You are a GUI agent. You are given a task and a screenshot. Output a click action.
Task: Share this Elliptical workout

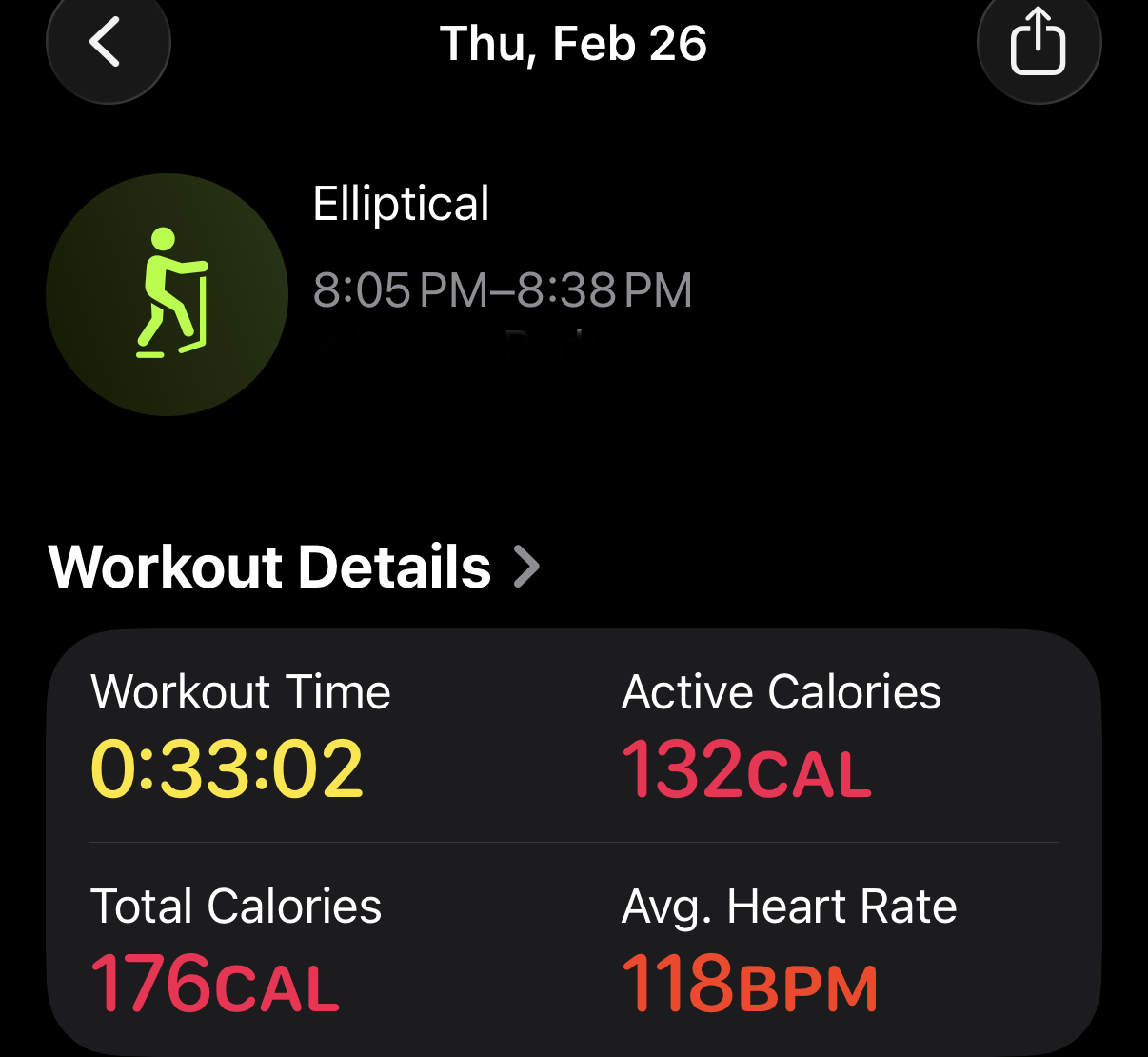[x=1038, y=43]
